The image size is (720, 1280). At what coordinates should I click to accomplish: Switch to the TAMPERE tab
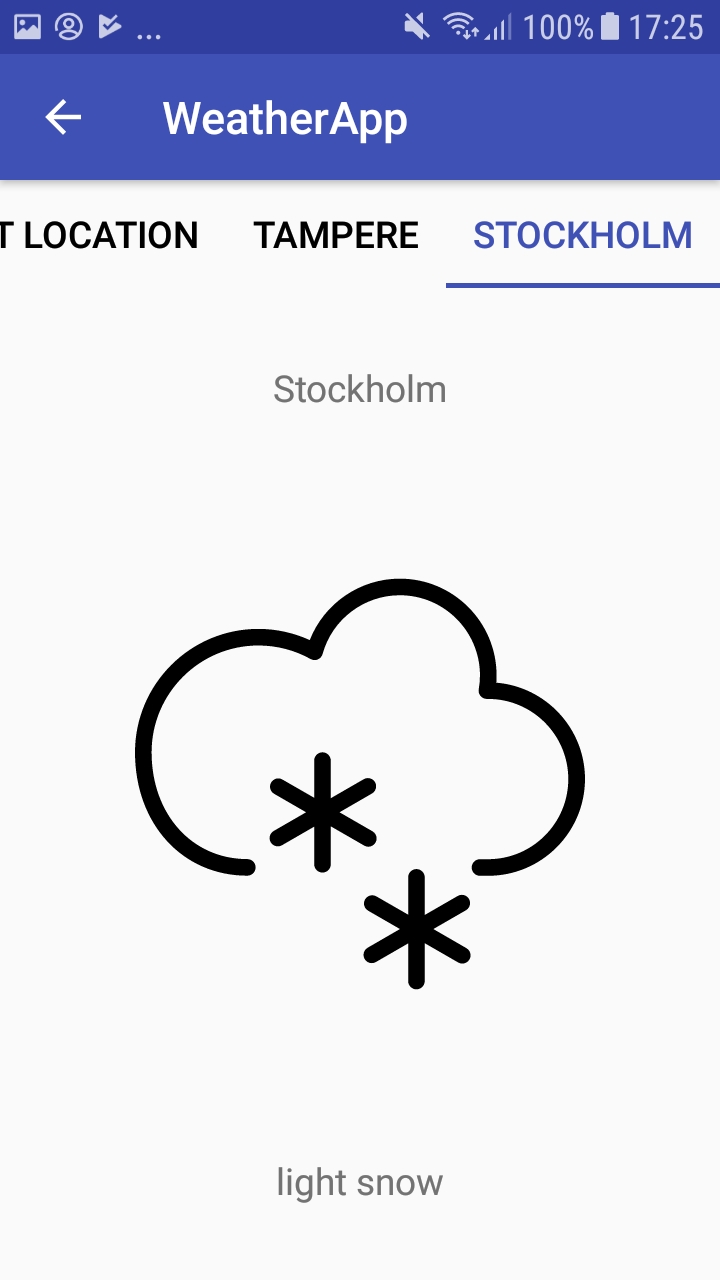[337, 235]
